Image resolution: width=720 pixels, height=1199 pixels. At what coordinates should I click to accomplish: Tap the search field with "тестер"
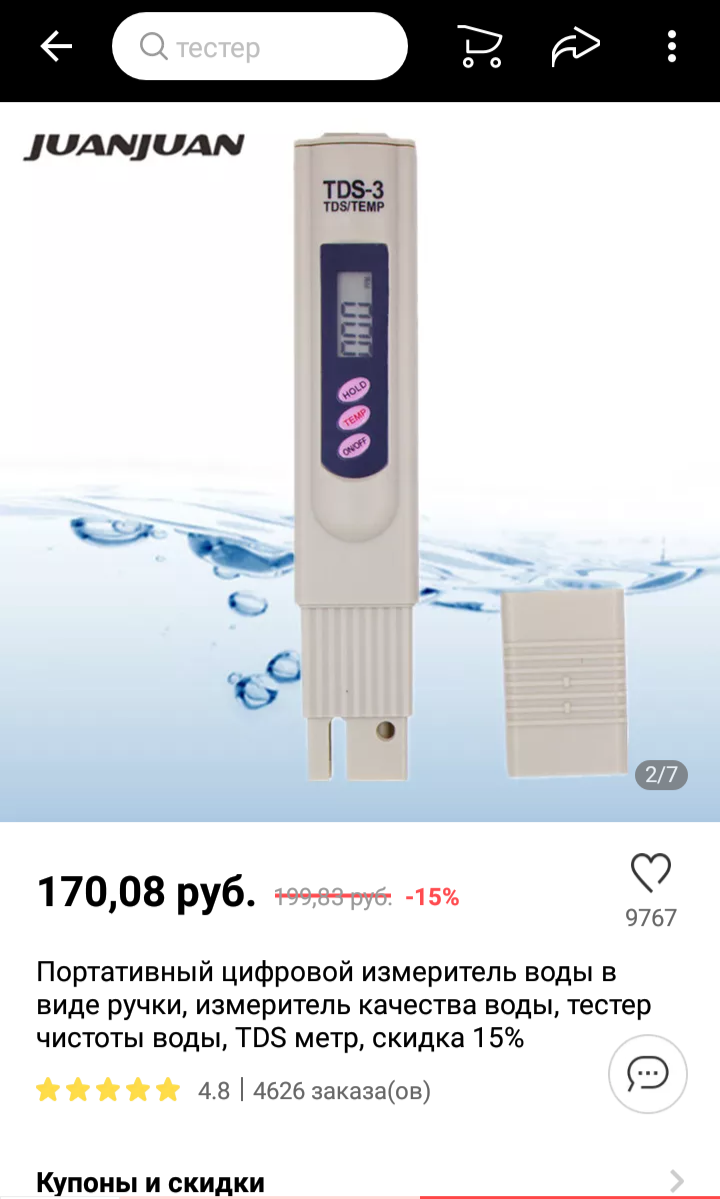pyautogui.click(x=260, y=47)
